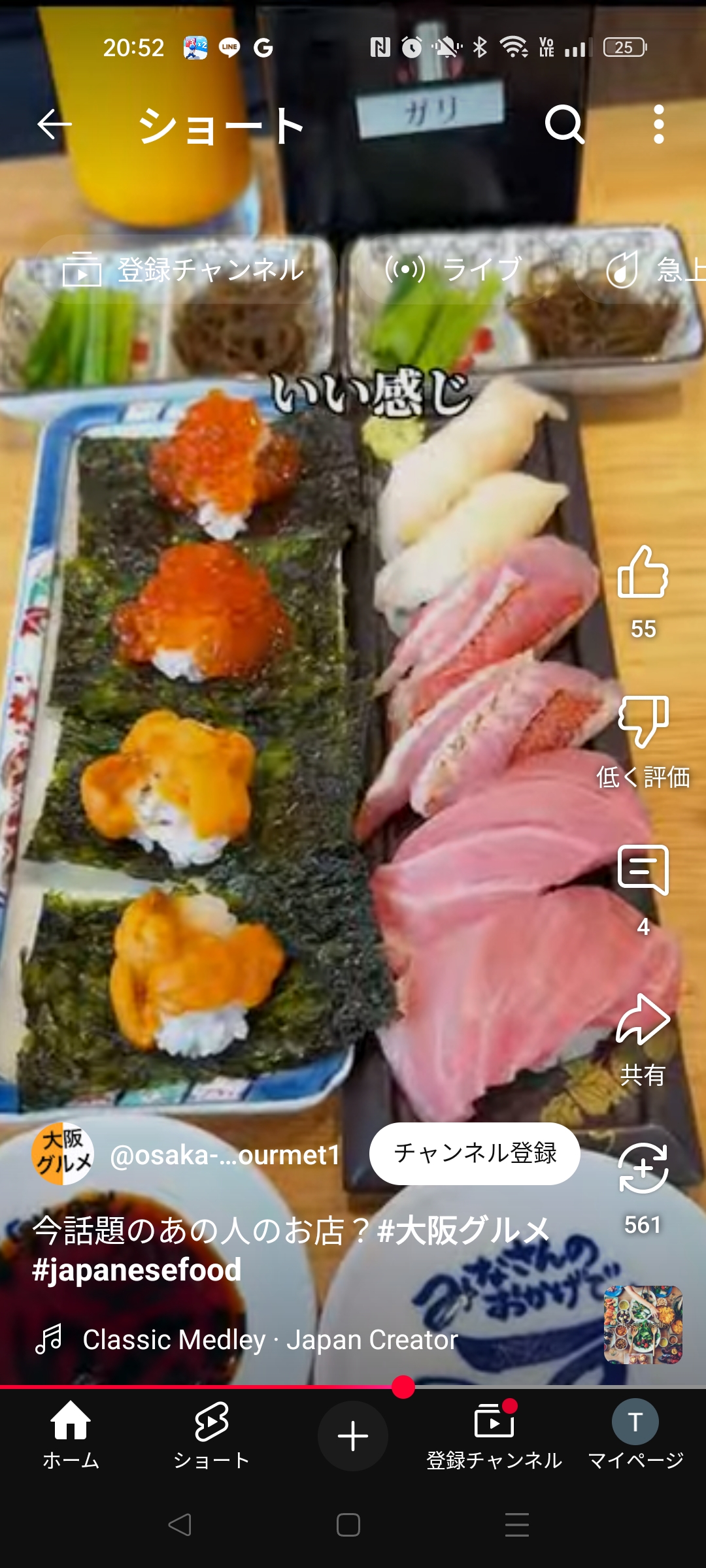The height and width of the screenshot is (1568, 706).
Task: Open the comments on this Short
Action: tap(643, 870)
